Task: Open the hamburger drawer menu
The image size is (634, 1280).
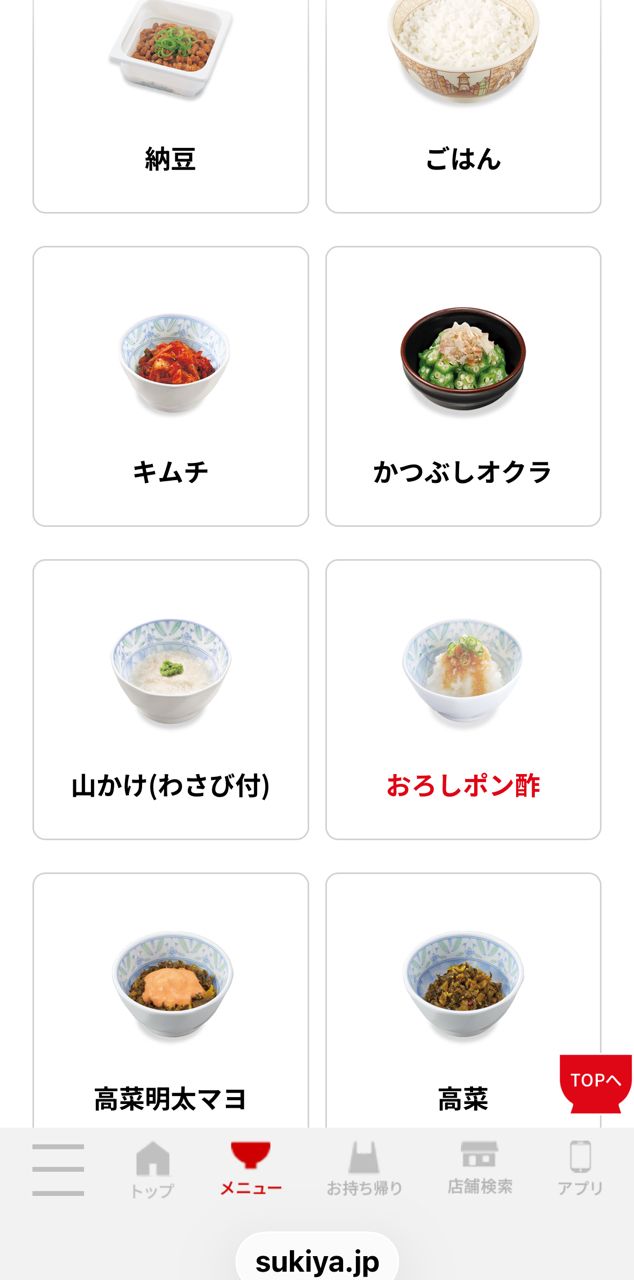Action: pos(58,1170)
